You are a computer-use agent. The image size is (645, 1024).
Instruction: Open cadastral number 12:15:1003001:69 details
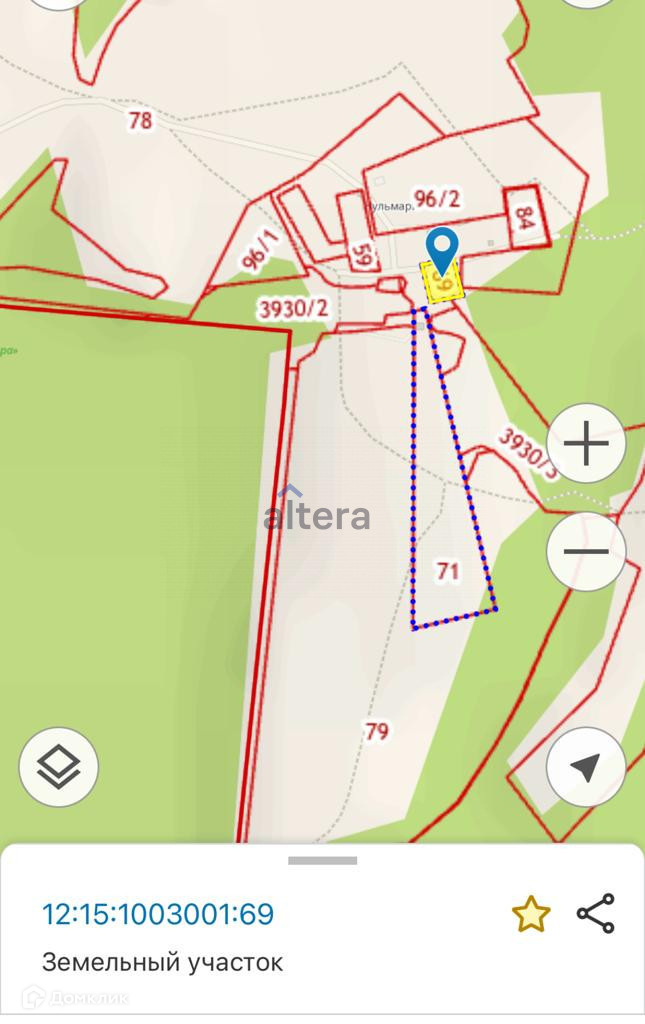pos(158,914)
